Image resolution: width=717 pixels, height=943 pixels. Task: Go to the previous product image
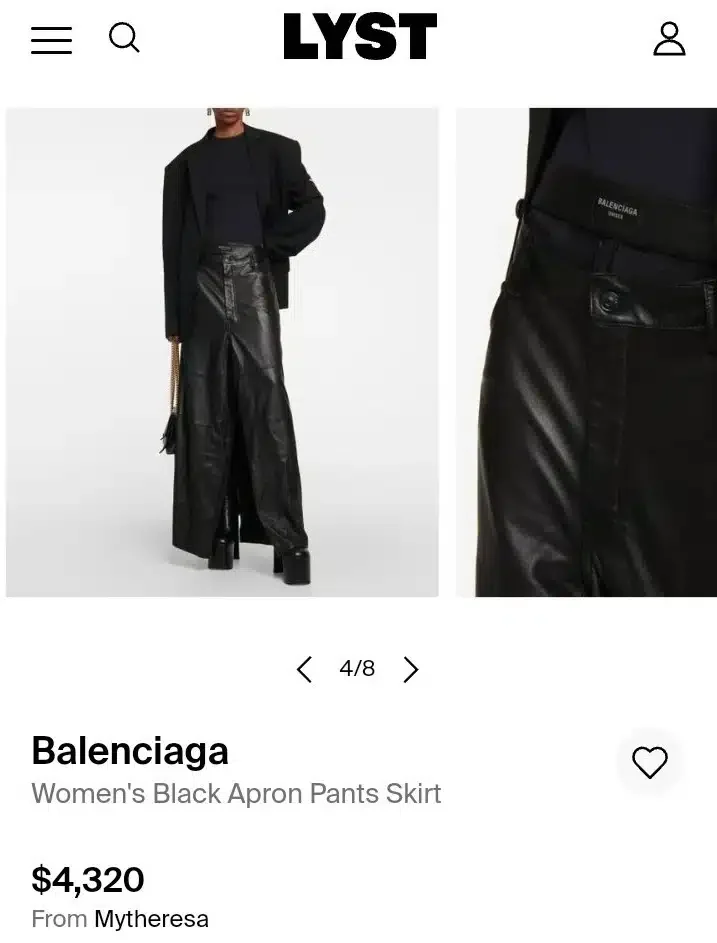304,669
